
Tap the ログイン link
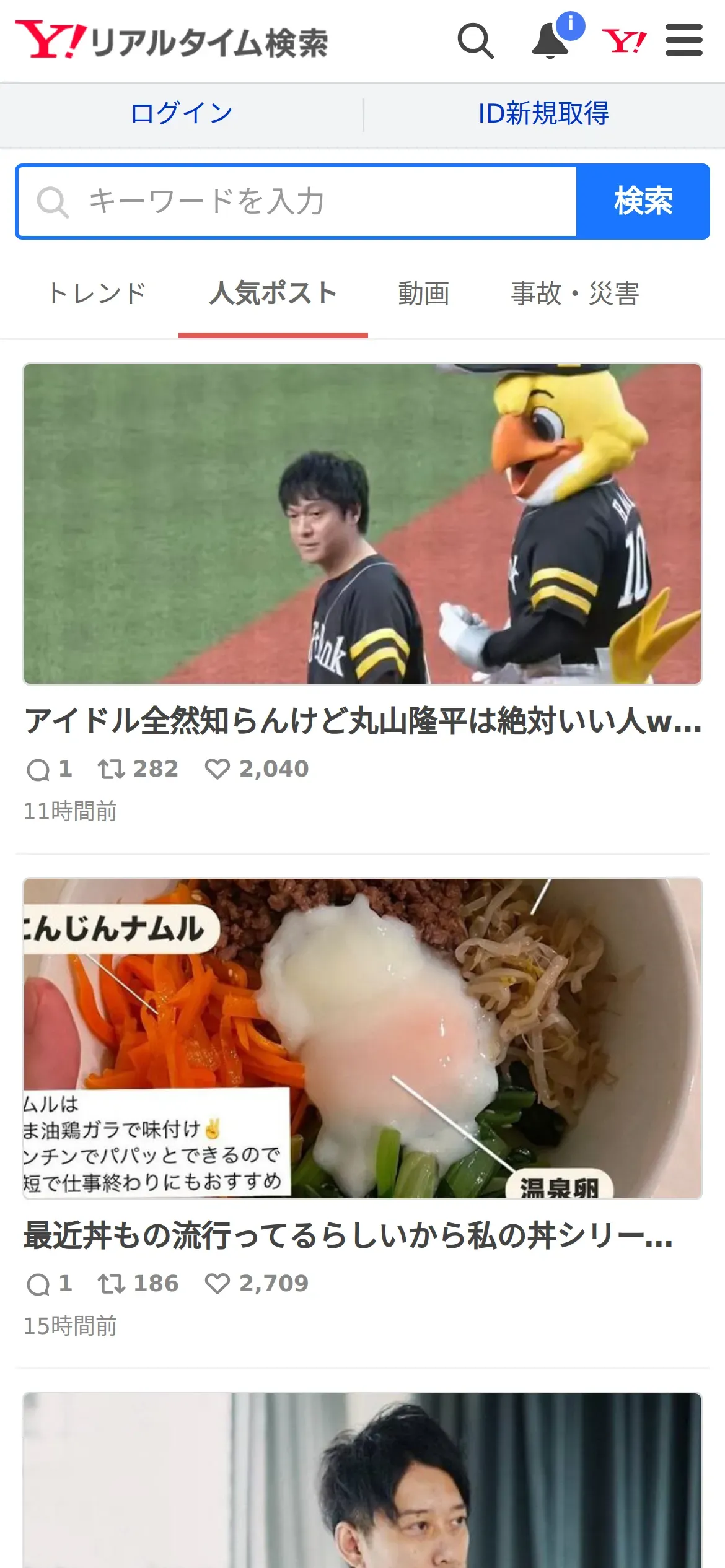point(182,114)
